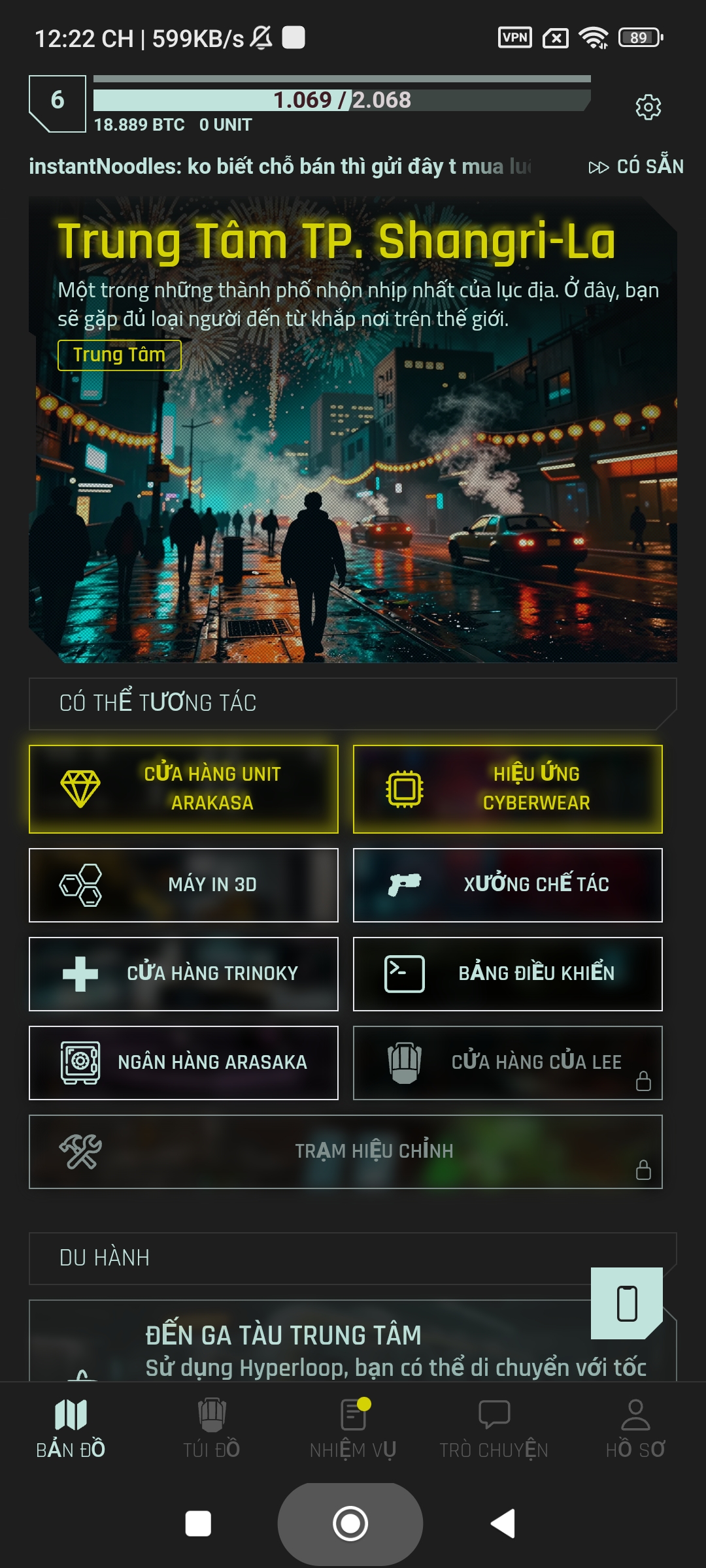Tap locked Trạm Hiệu Chỉnh
The width and height of the screenshot is (706, 1568).
(346, 1151)
